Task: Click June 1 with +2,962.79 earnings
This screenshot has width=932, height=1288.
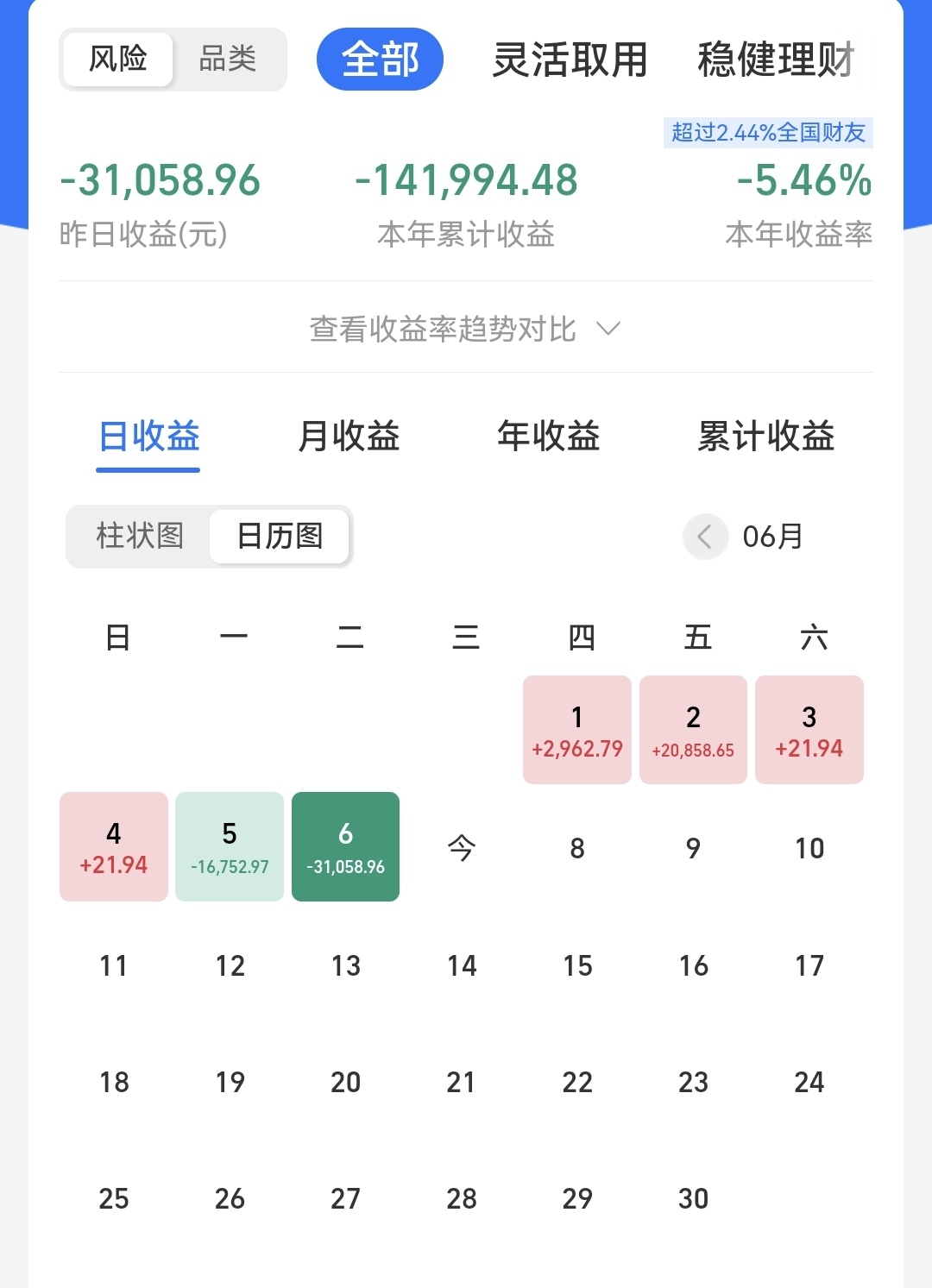Action: pos(576,729)
